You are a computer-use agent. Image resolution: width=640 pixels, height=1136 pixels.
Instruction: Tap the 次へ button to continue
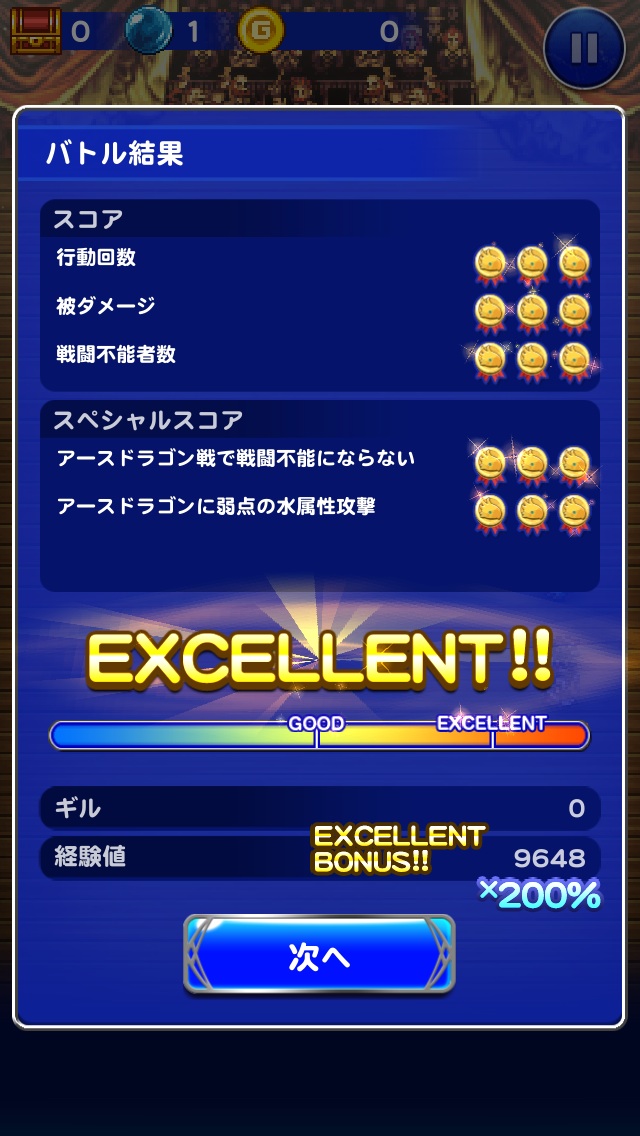pos(319,955)
